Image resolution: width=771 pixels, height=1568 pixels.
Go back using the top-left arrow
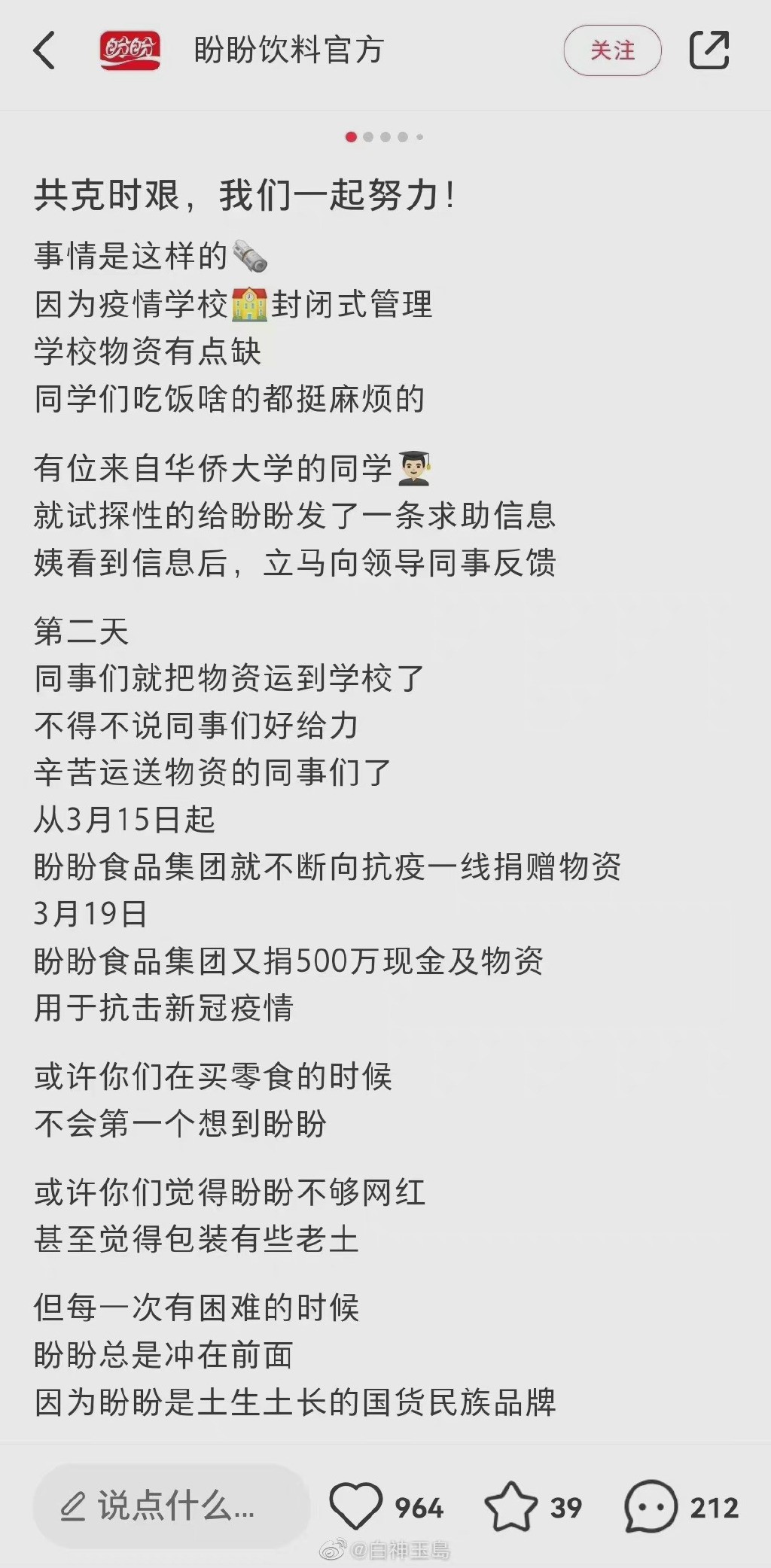pyautogui.click(x=45, y=50)
